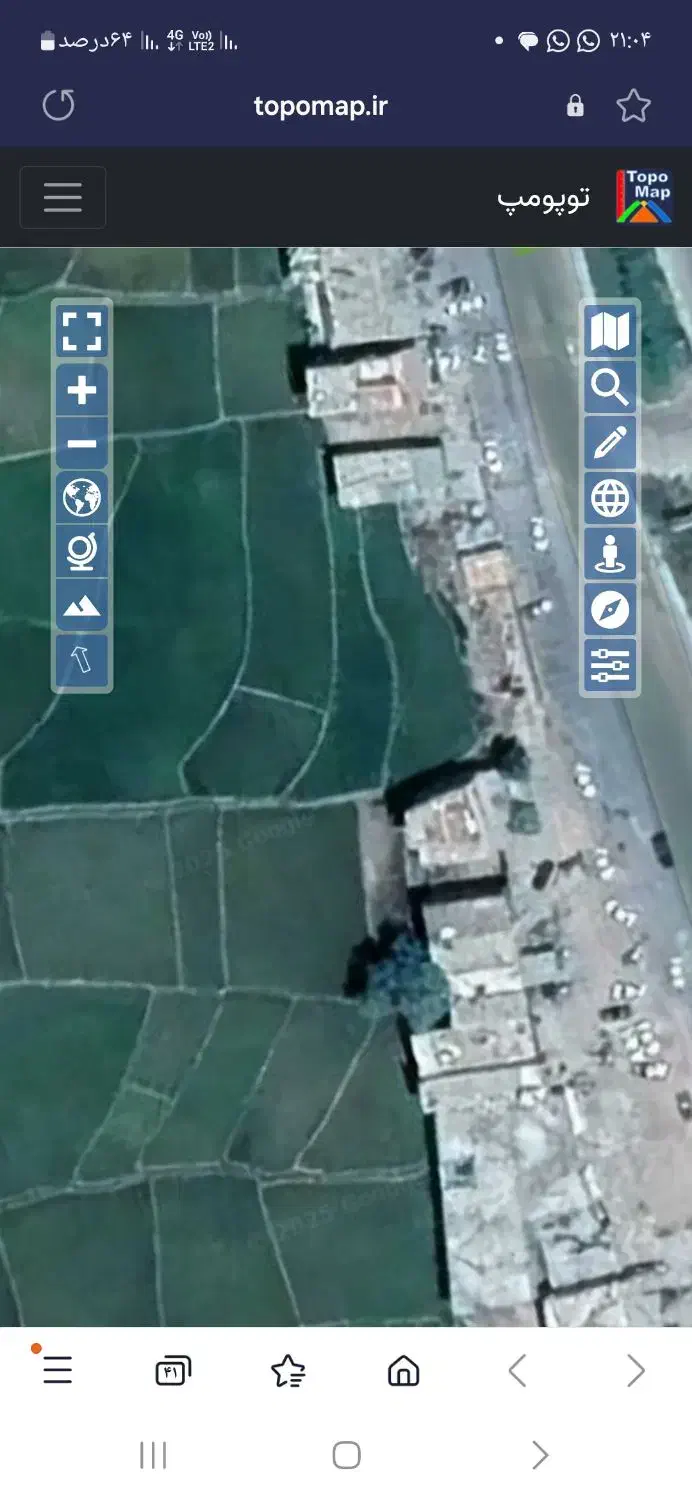This screenshot has height=1500, width=692.
Task: Zoom in on the map
Action: (x=82, y=390)
